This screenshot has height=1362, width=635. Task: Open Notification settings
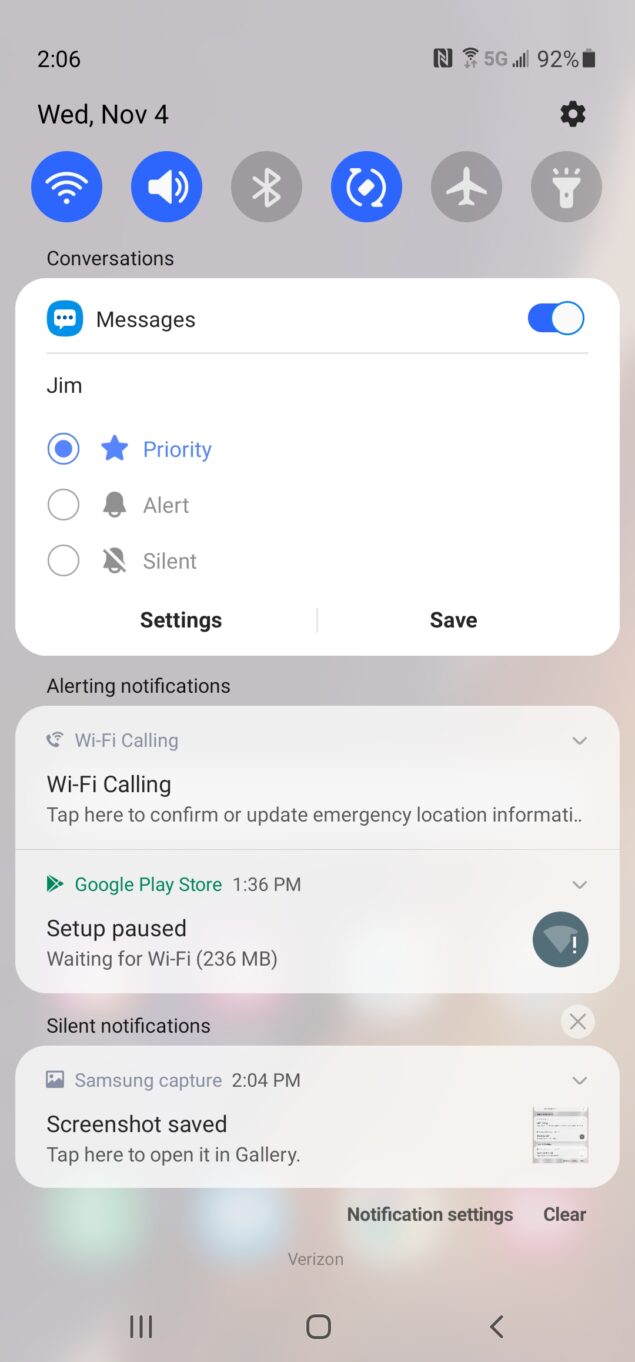(x=430, y=1214)
